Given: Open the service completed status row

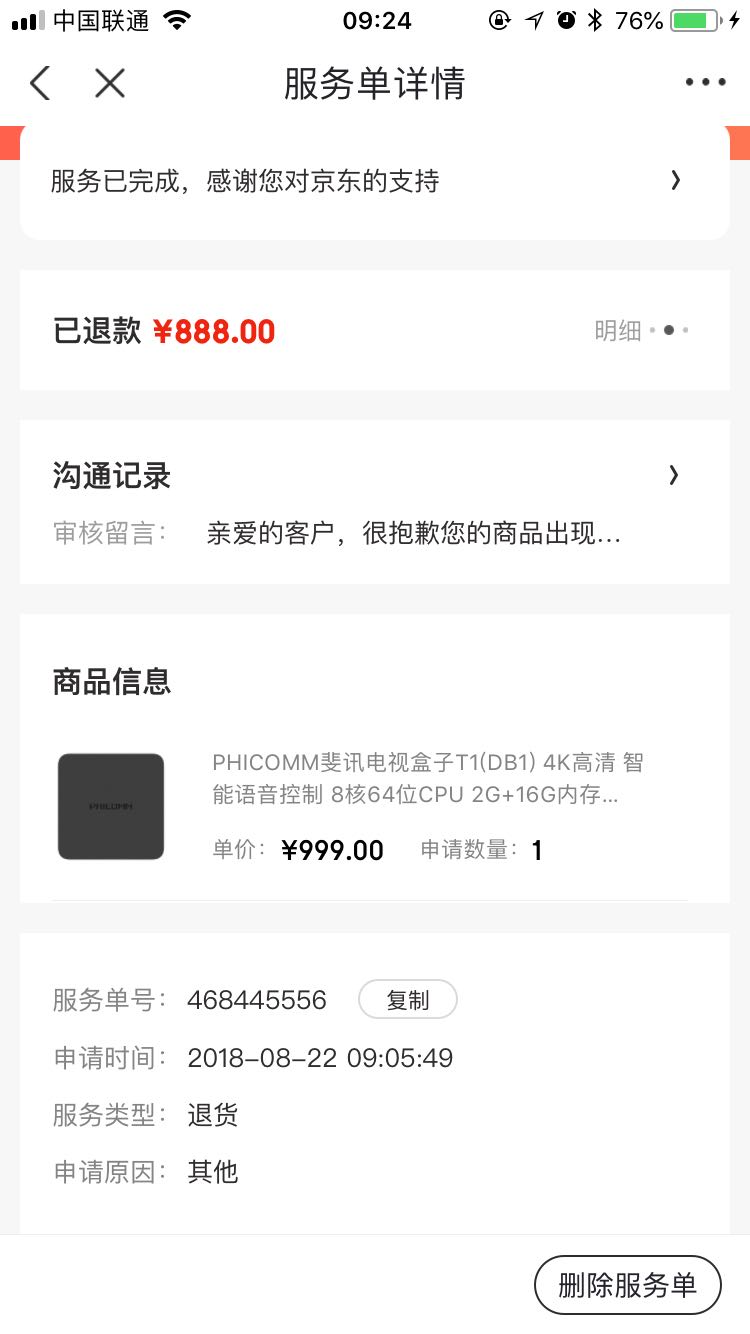Looking at the screenshot, I should point(374,181).
